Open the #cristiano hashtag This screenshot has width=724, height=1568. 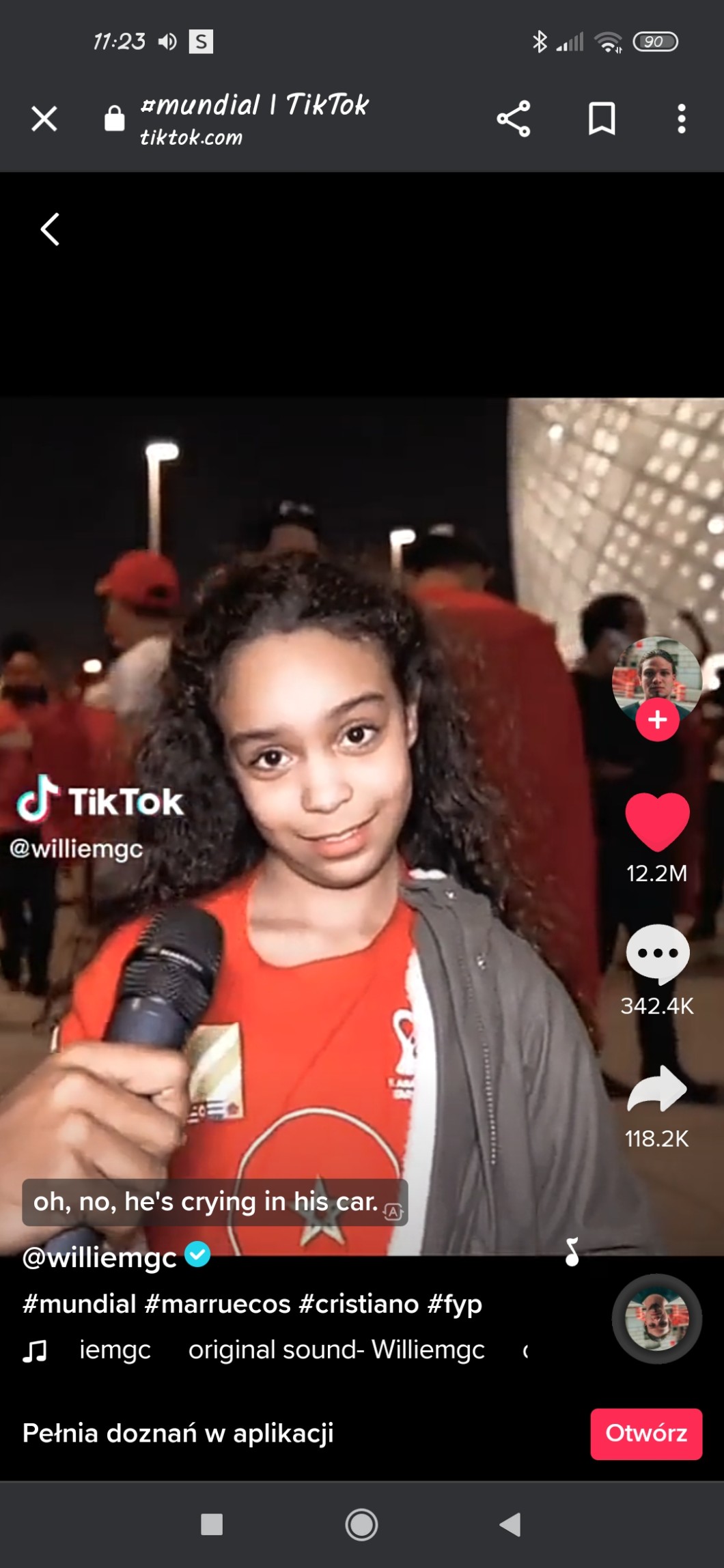click(x=359, y=1304)
